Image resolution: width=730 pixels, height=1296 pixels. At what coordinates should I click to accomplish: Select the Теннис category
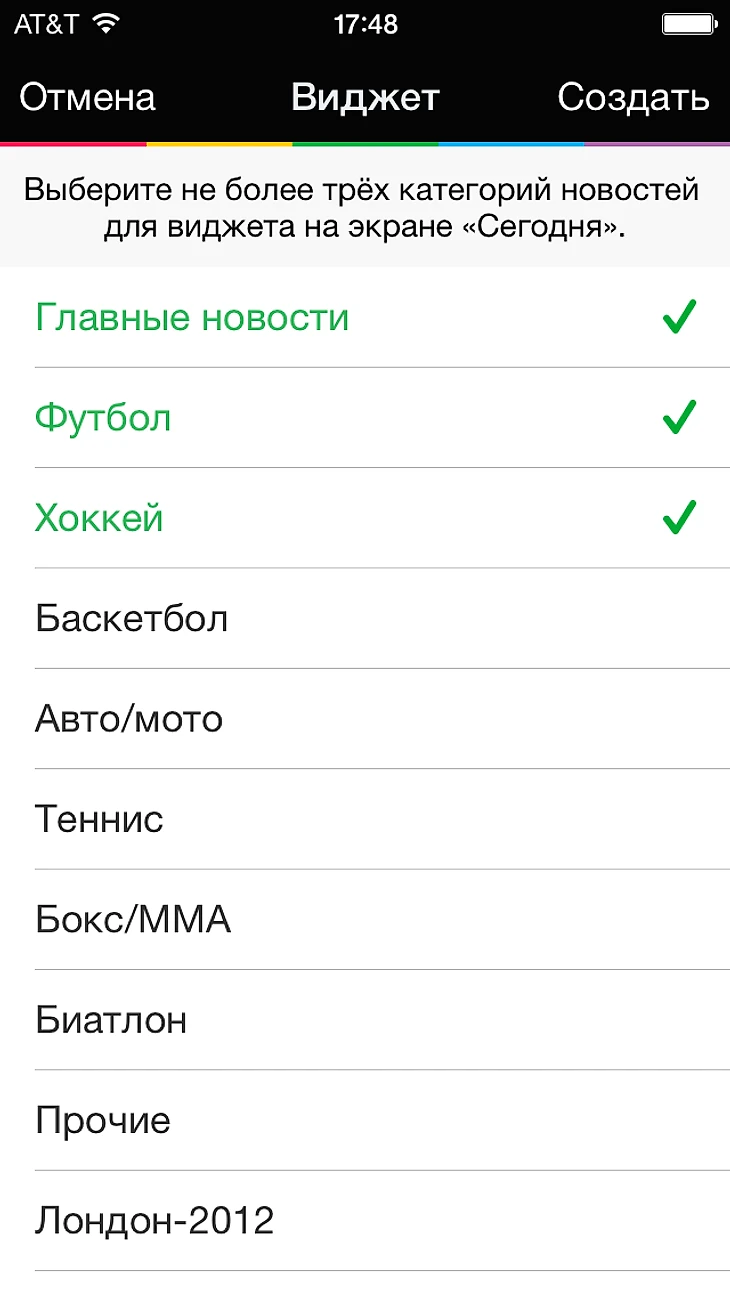365,820
